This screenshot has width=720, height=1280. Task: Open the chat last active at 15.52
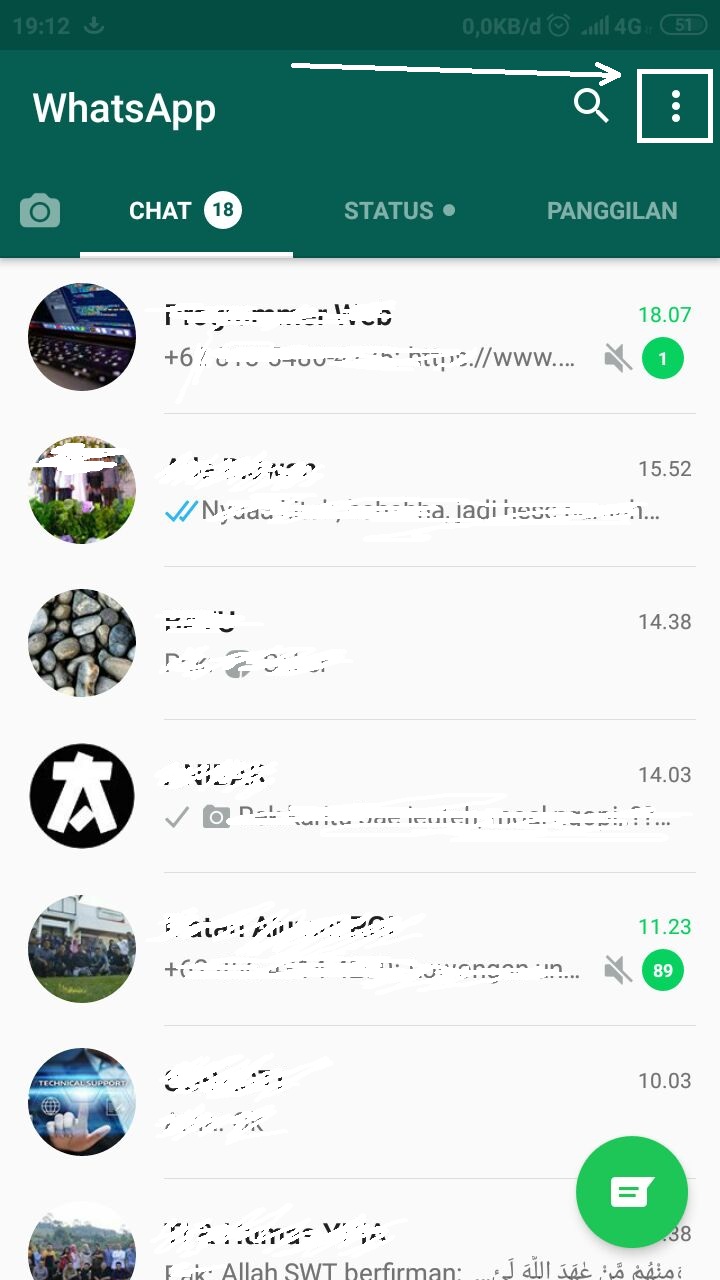tap(400, 490)
